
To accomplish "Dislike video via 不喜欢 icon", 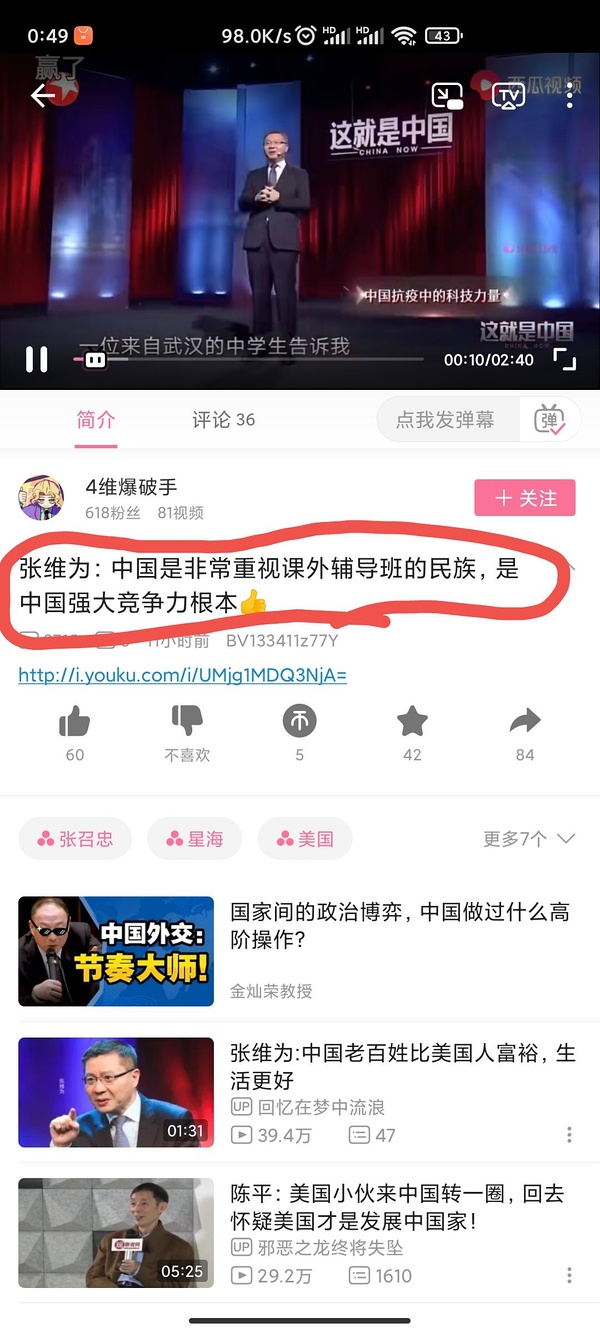I will click(187, 721).
